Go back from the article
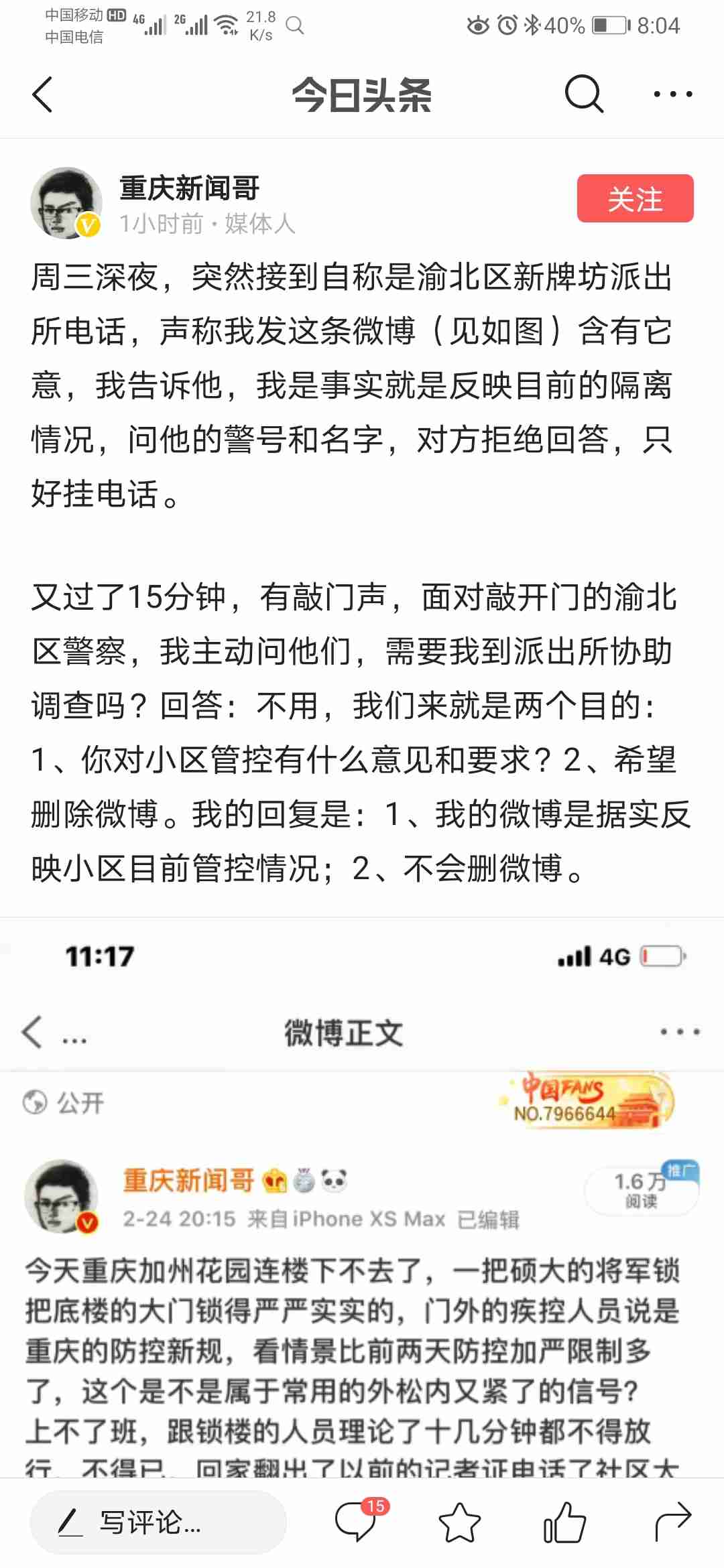Image resolution: width=724 pixels, height=1568 pixels. 42,94
